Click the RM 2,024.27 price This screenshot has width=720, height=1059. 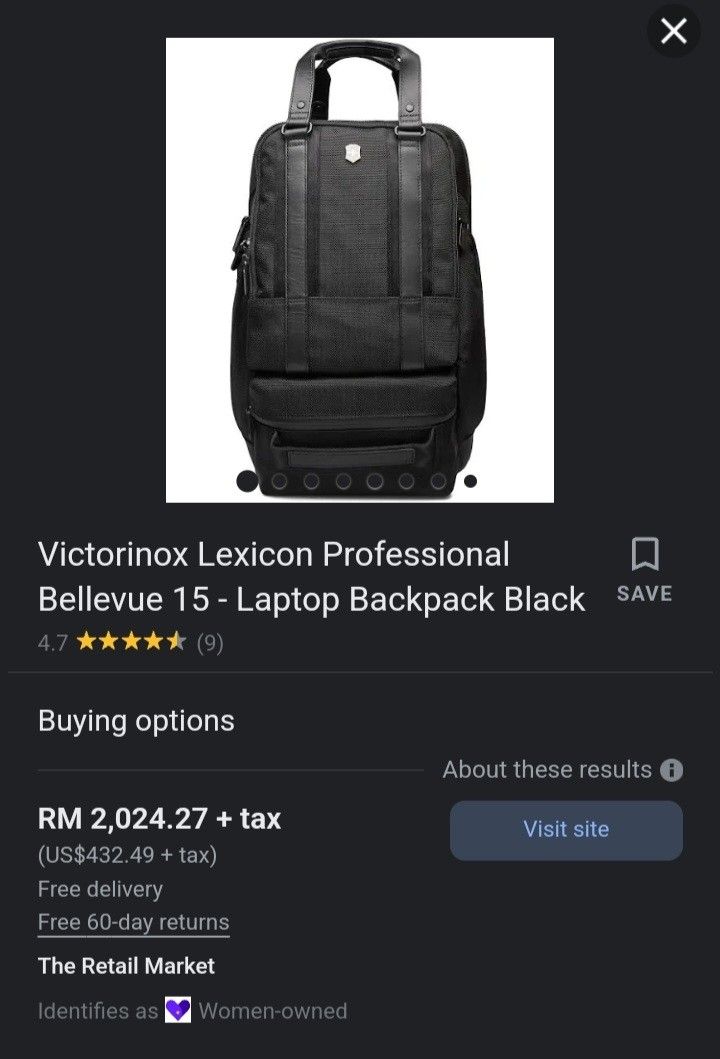159,818
